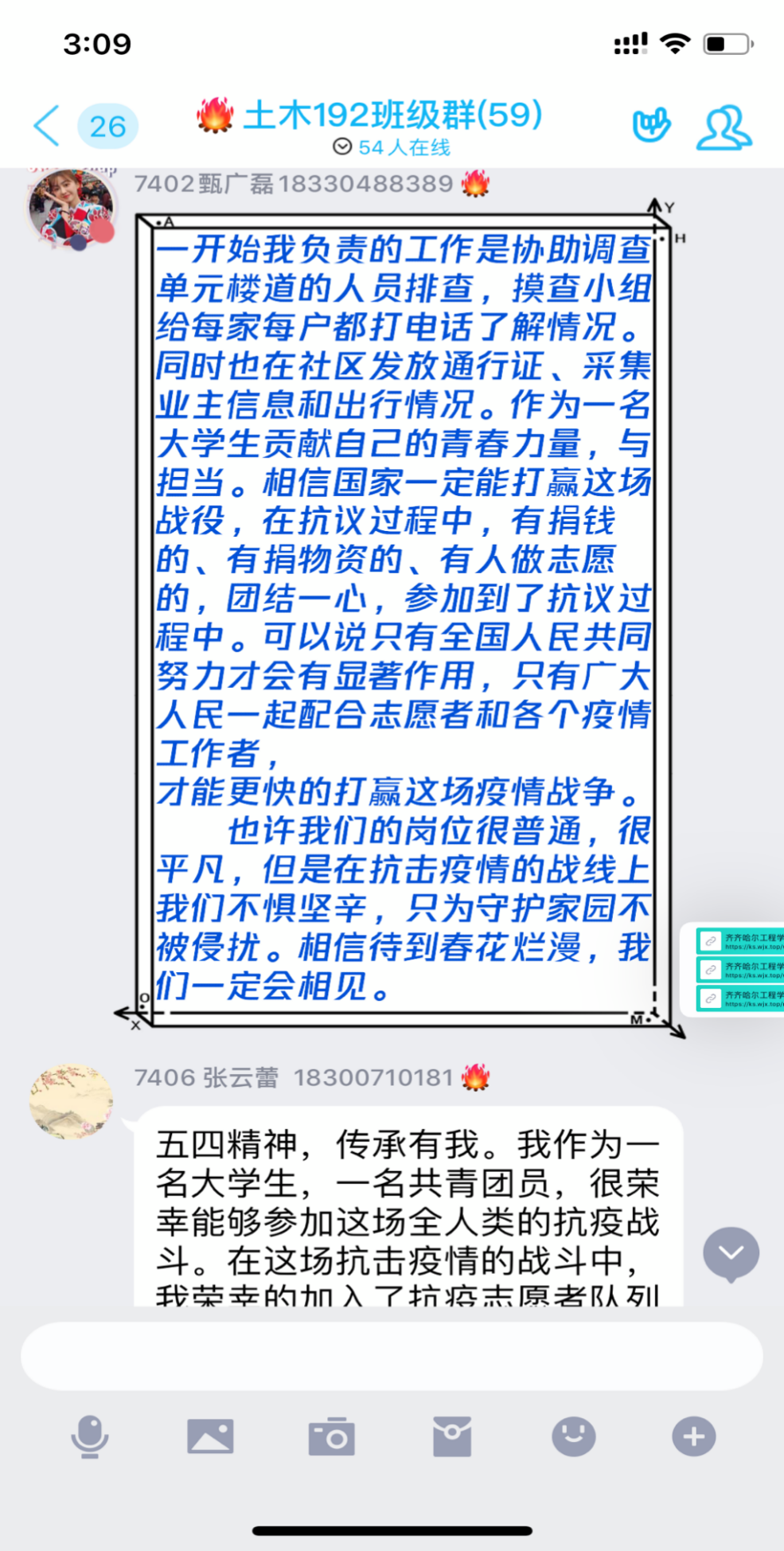The image size is (784, 1551).
Task: Pick a photo from the gallery
Action: (210, 1436)
